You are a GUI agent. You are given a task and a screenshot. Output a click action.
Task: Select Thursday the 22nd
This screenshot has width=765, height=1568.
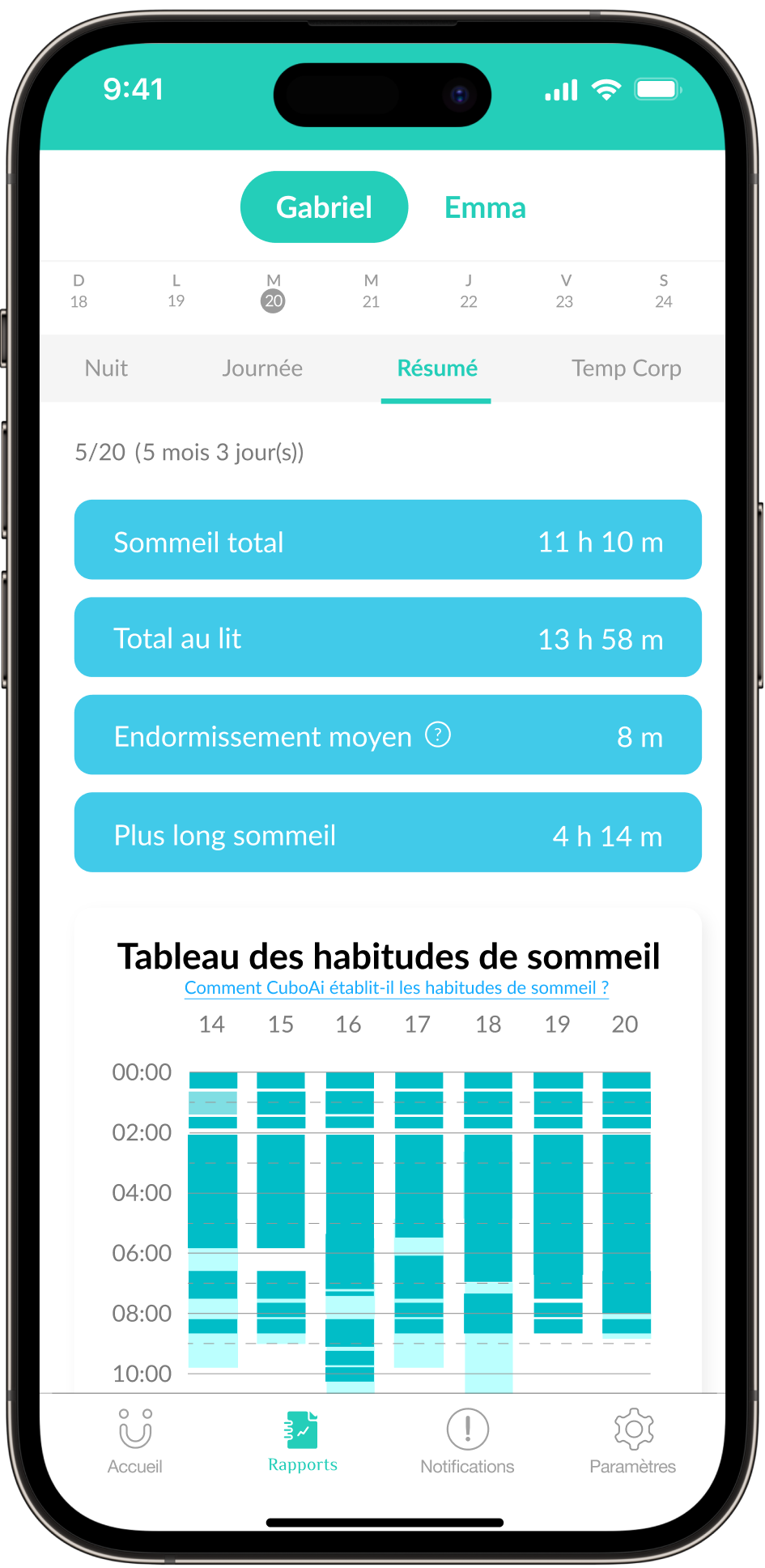[468, 292]
